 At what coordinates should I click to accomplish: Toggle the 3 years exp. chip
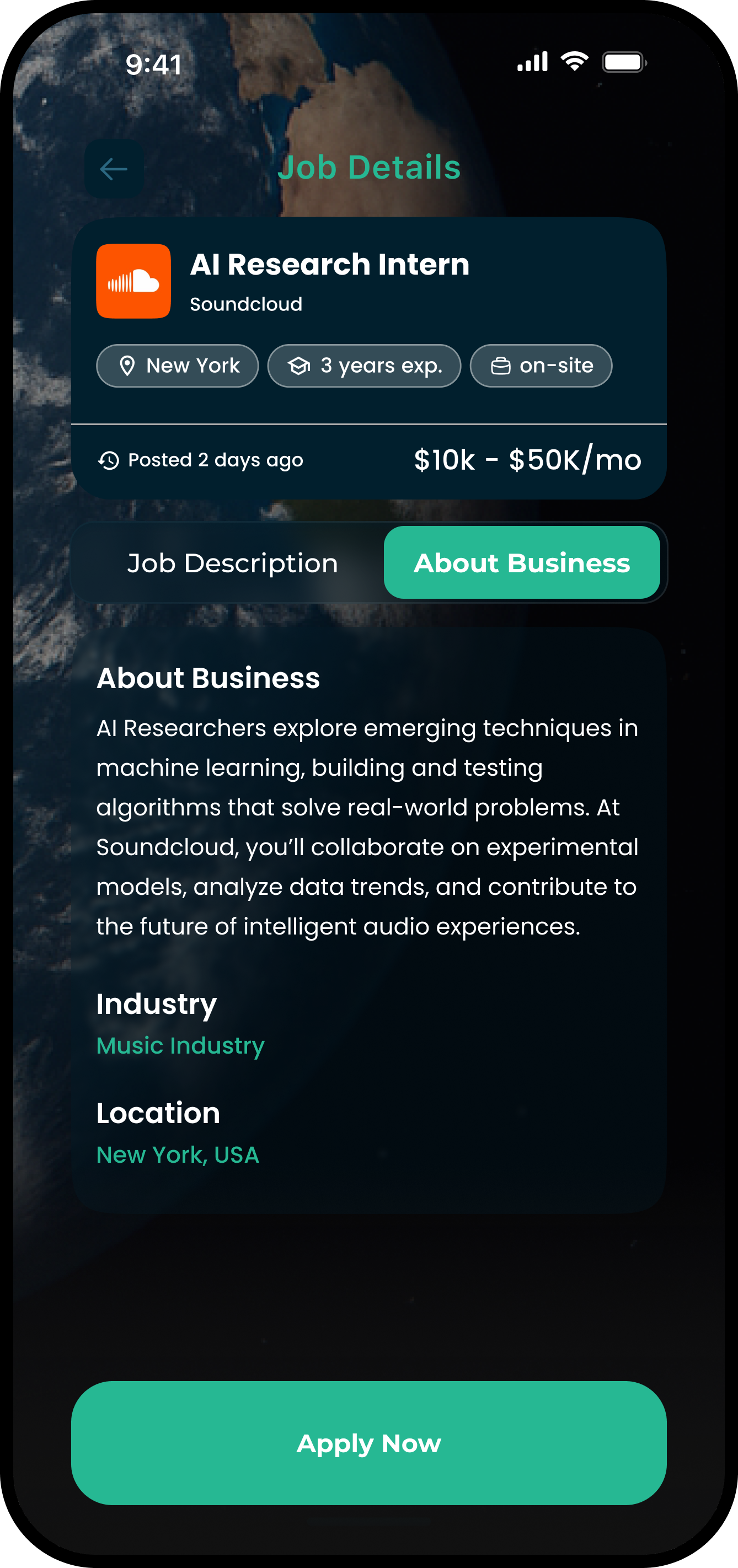pos(363,365)
